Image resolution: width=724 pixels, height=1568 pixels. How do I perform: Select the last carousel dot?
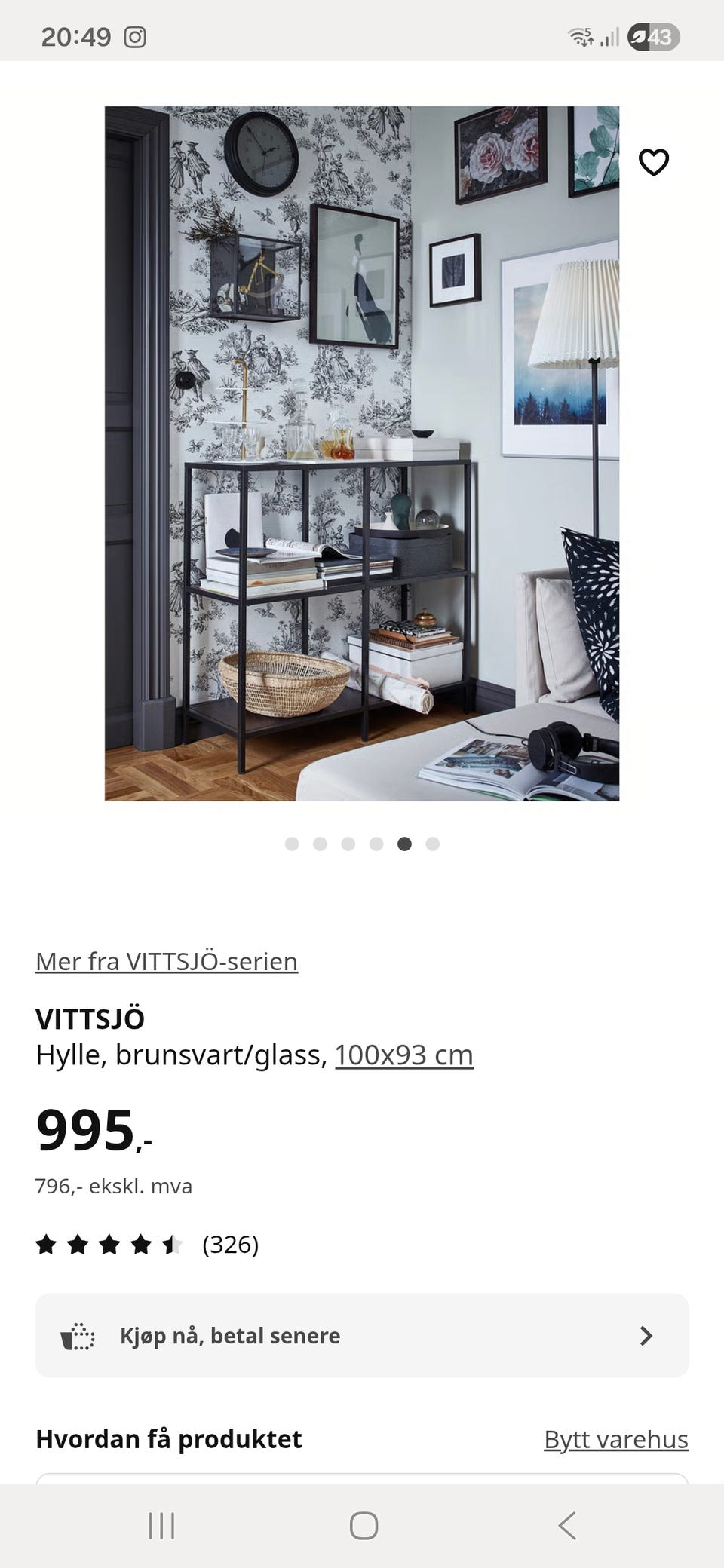(x=432, y=844)
